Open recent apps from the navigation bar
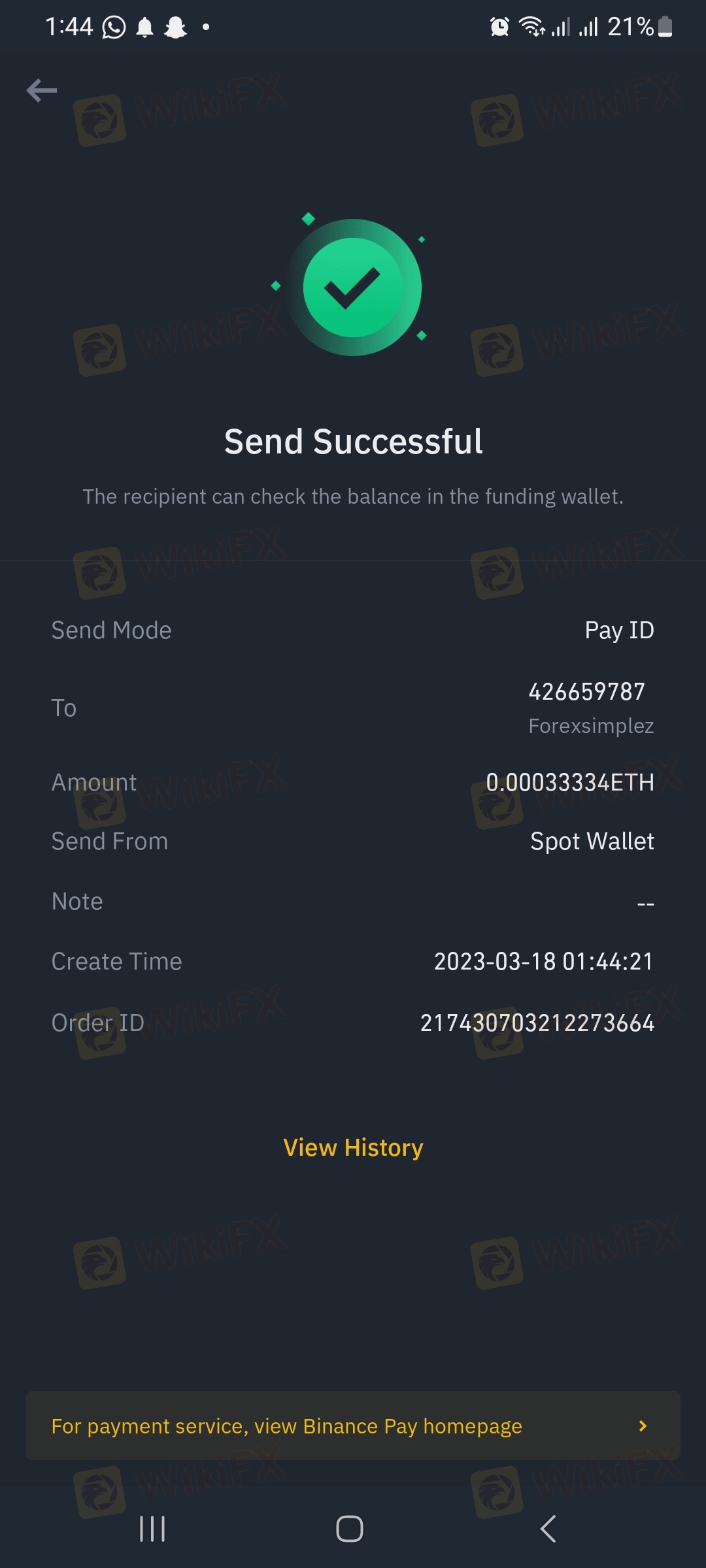This screenshot has width=706, height=1568. [152, 1529]
